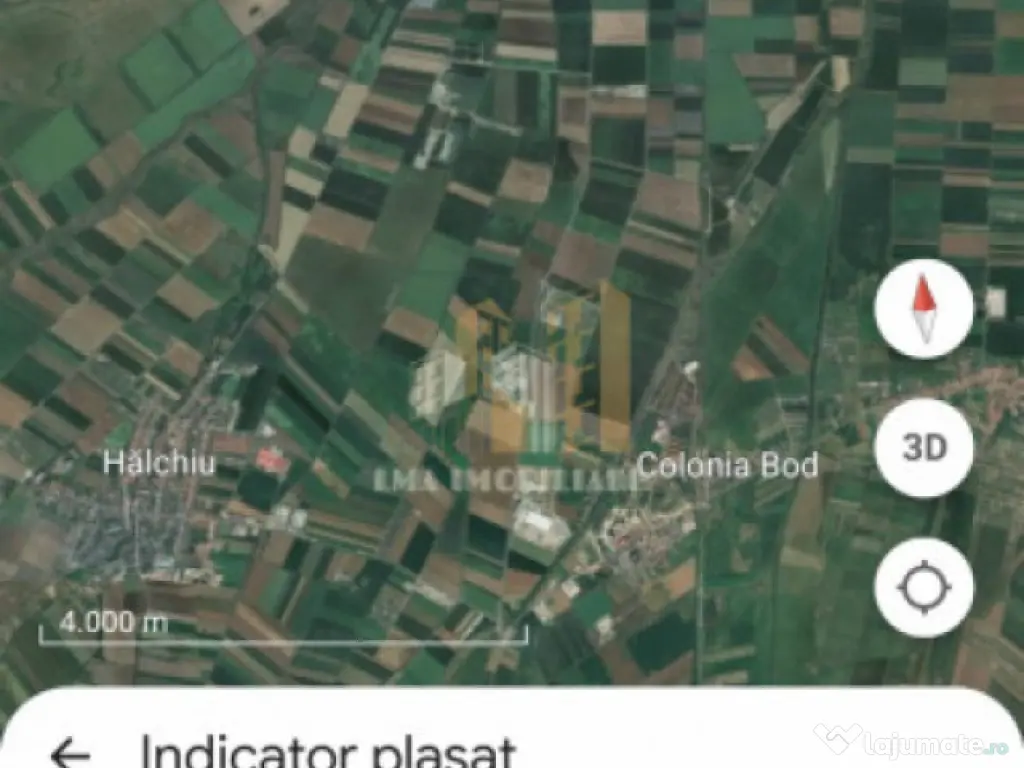Switch the map to 3D view
Screen dimensions: 1024x768
tap(924, 447)
